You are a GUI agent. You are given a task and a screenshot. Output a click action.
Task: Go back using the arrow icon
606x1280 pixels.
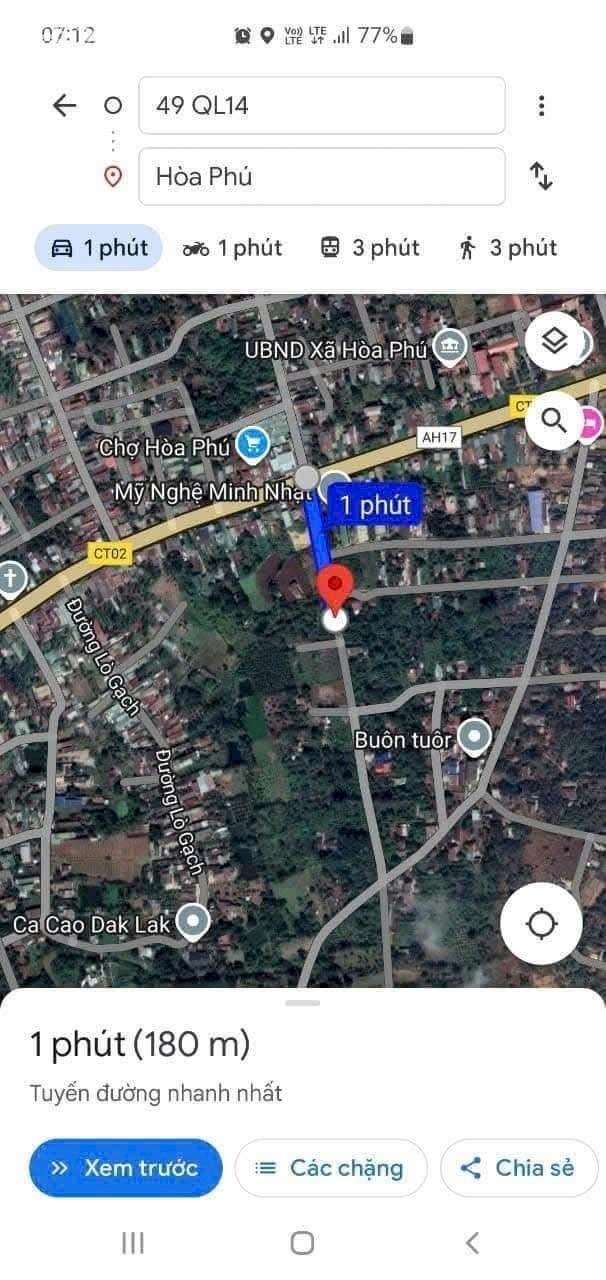pyautogui.click(x=64, y=106)
